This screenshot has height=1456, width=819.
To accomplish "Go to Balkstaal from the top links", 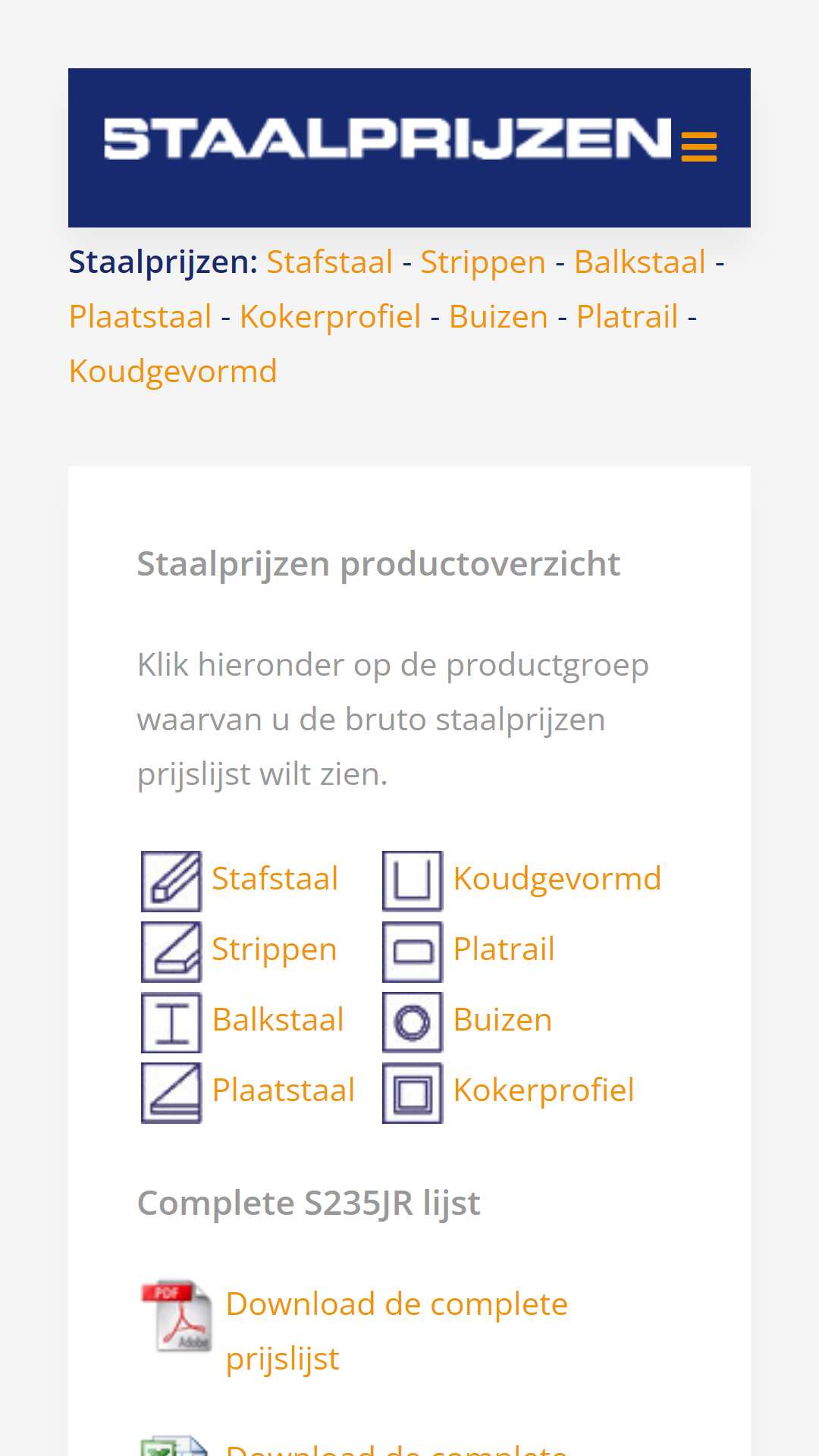I will click(x=640, y=262).
